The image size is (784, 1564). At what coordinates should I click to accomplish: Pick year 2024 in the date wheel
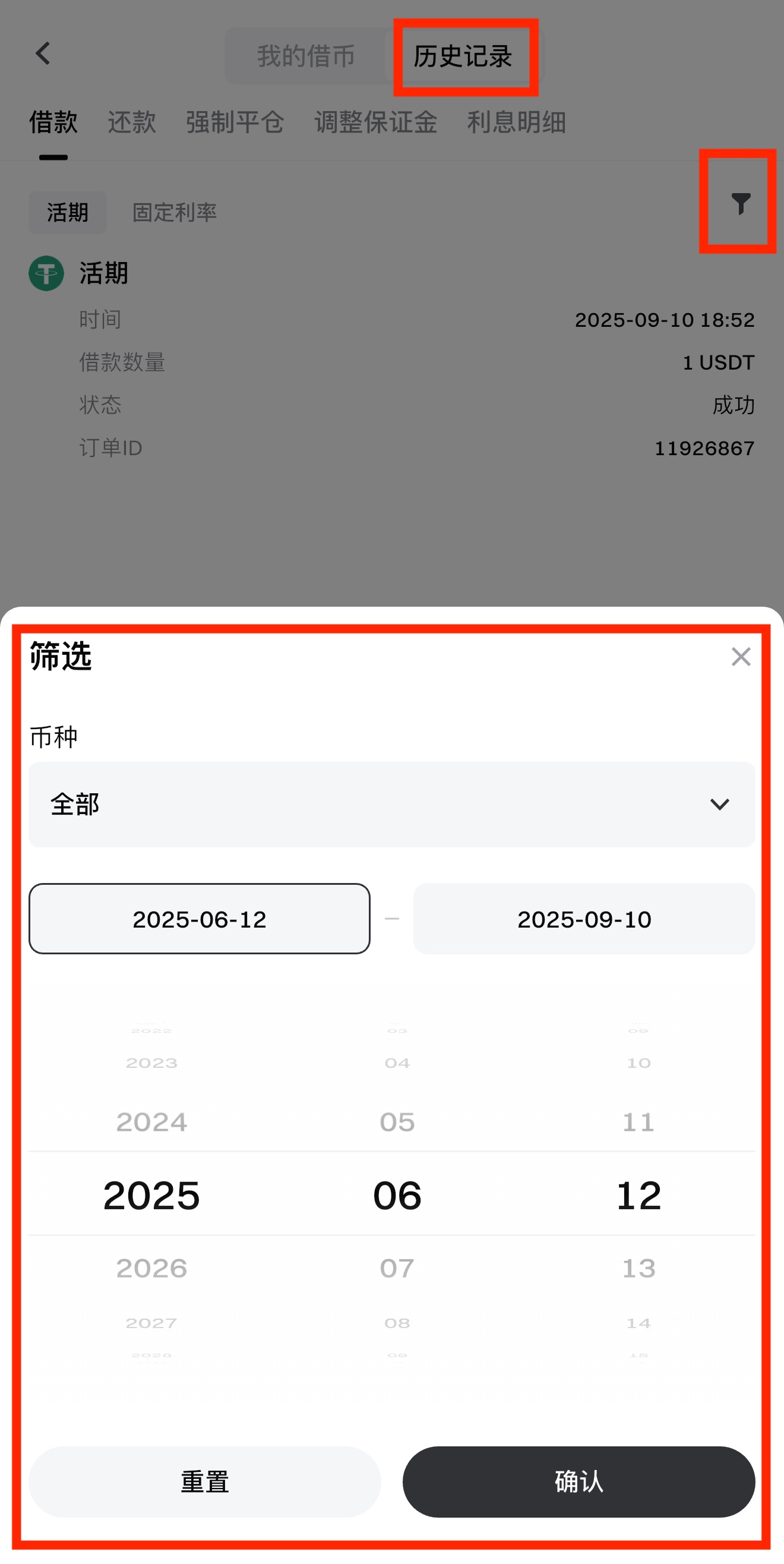click(x=151, y=1122)
